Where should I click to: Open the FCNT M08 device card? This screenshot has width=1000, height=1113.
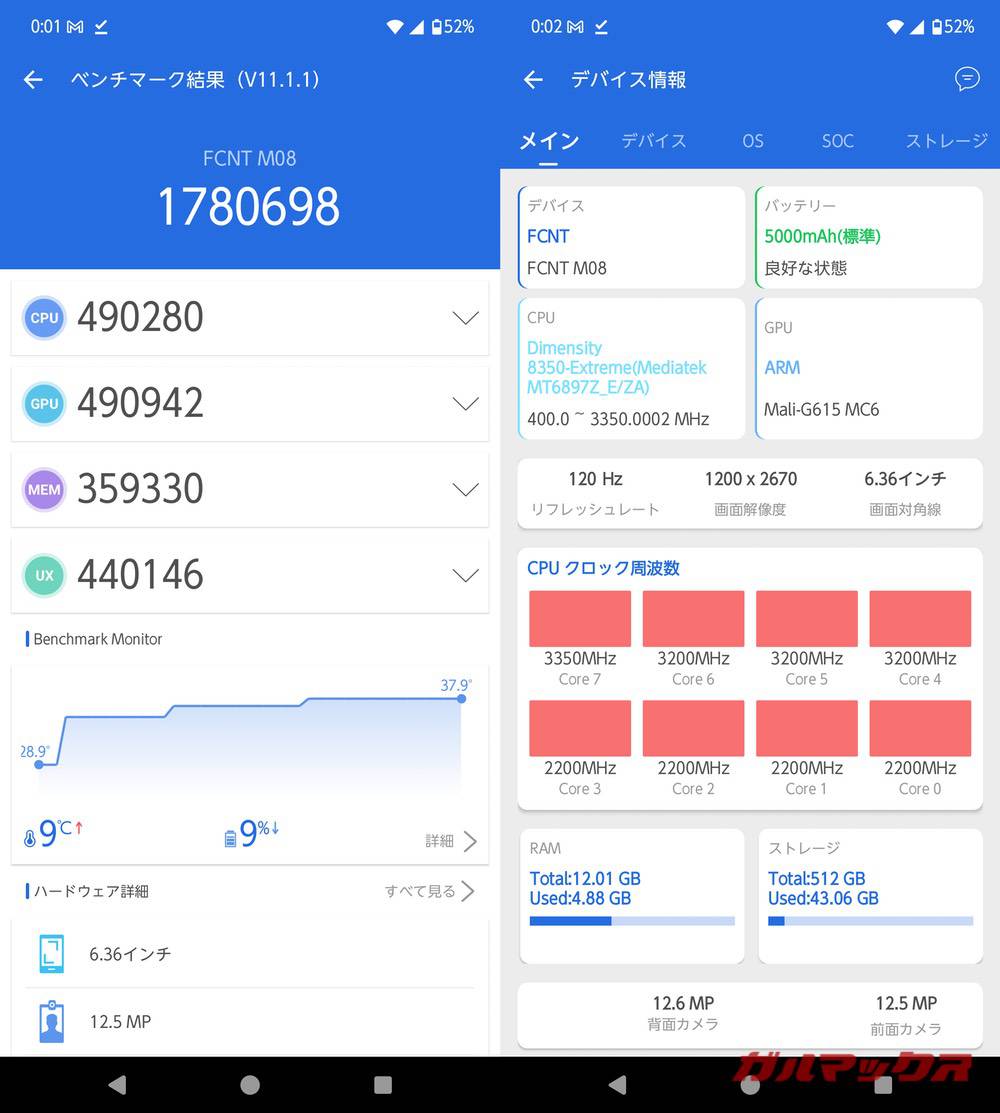[x=632, y=237]
